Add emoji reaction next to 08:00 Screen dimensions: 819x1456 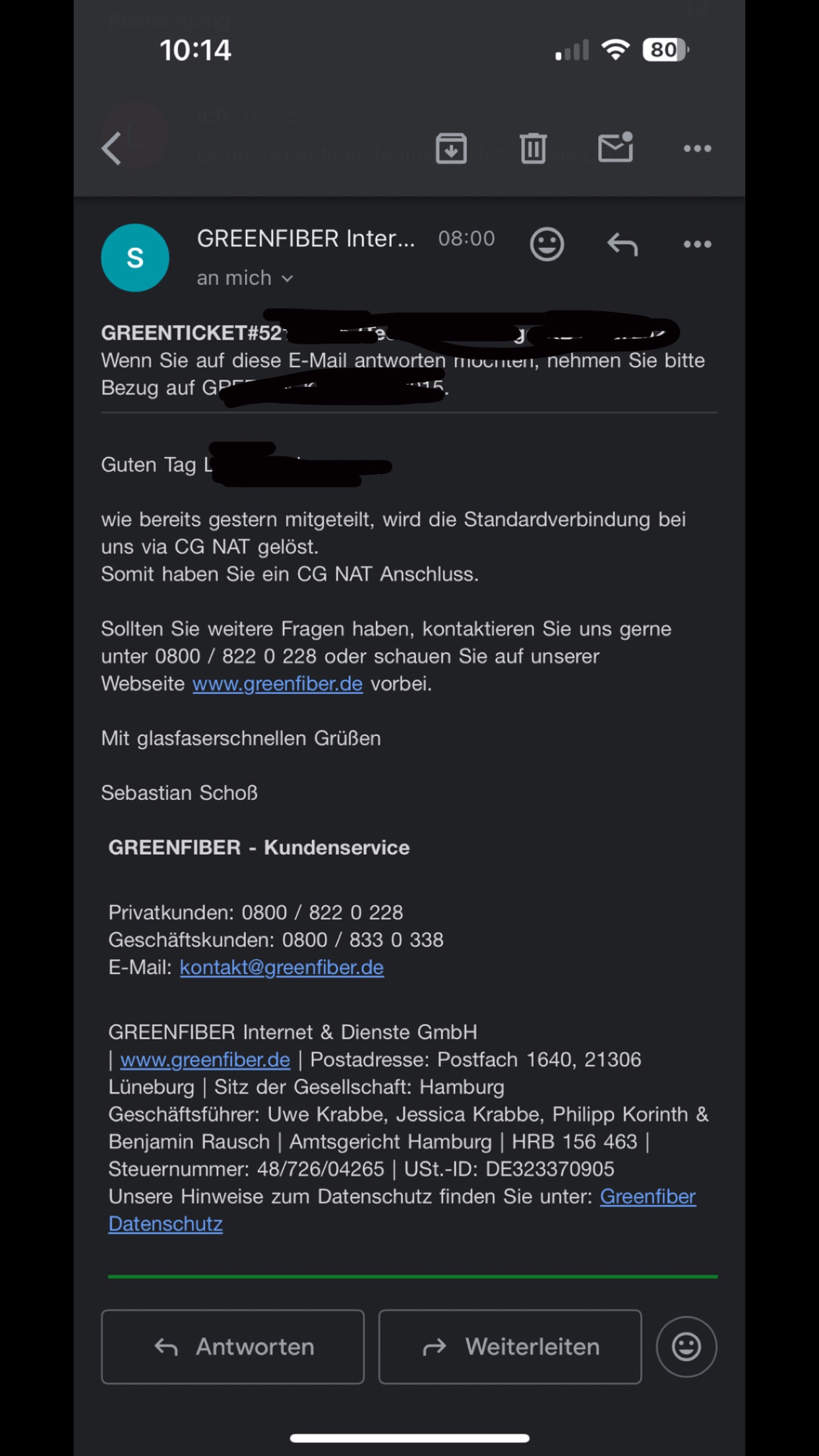[x=547, y=245]
